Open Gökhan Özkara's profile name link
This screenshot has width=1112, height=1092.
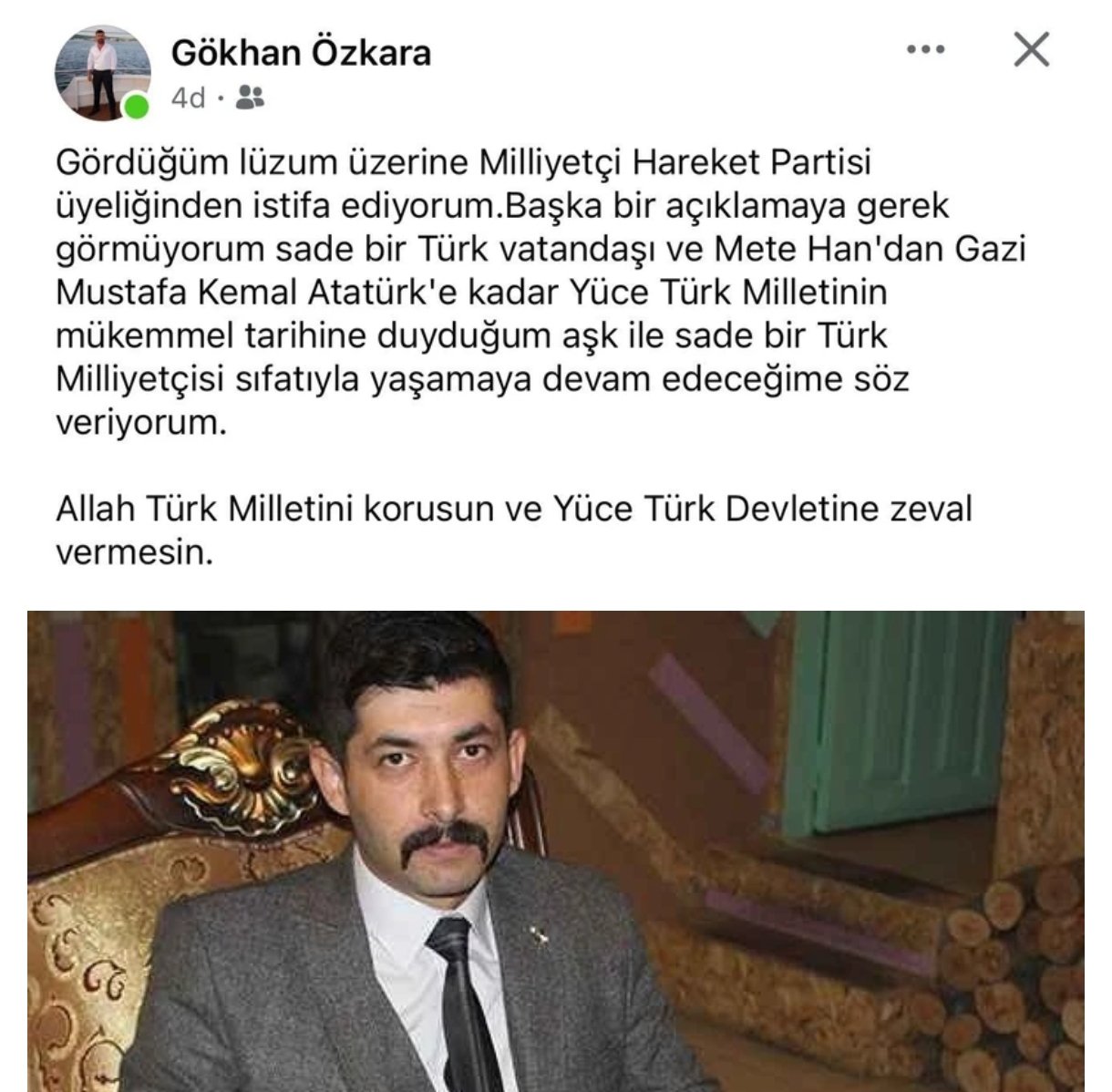coord(301,53)
